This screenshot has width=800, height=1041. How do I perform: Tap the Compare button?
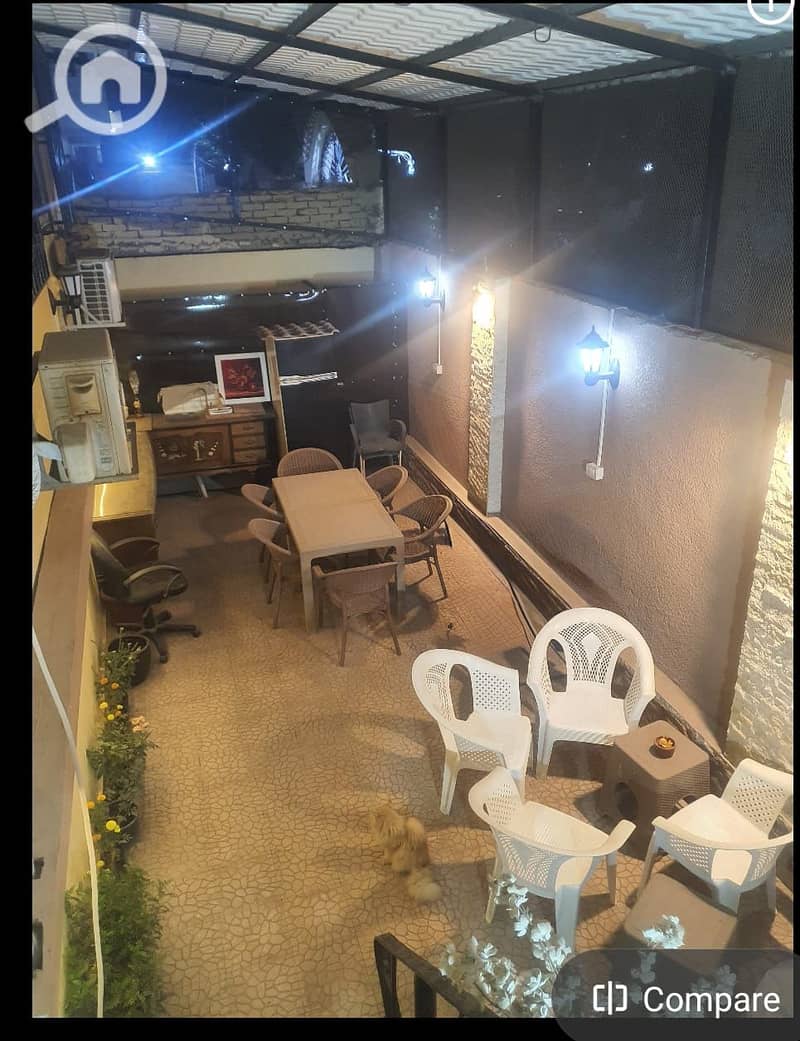[686, 998]
